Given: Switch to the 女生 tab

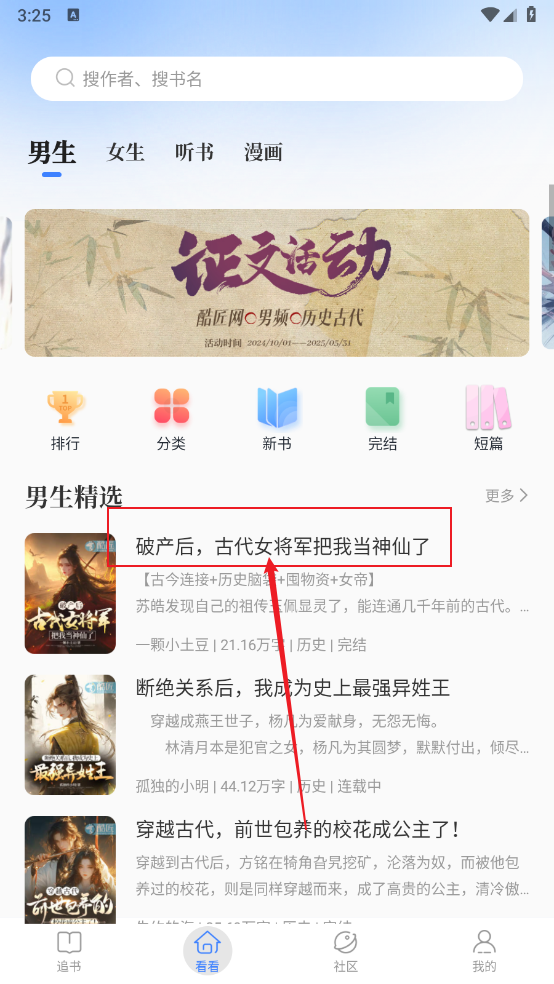Looking at the screenshot, I should pyautogui.click(x=125, y=152).
